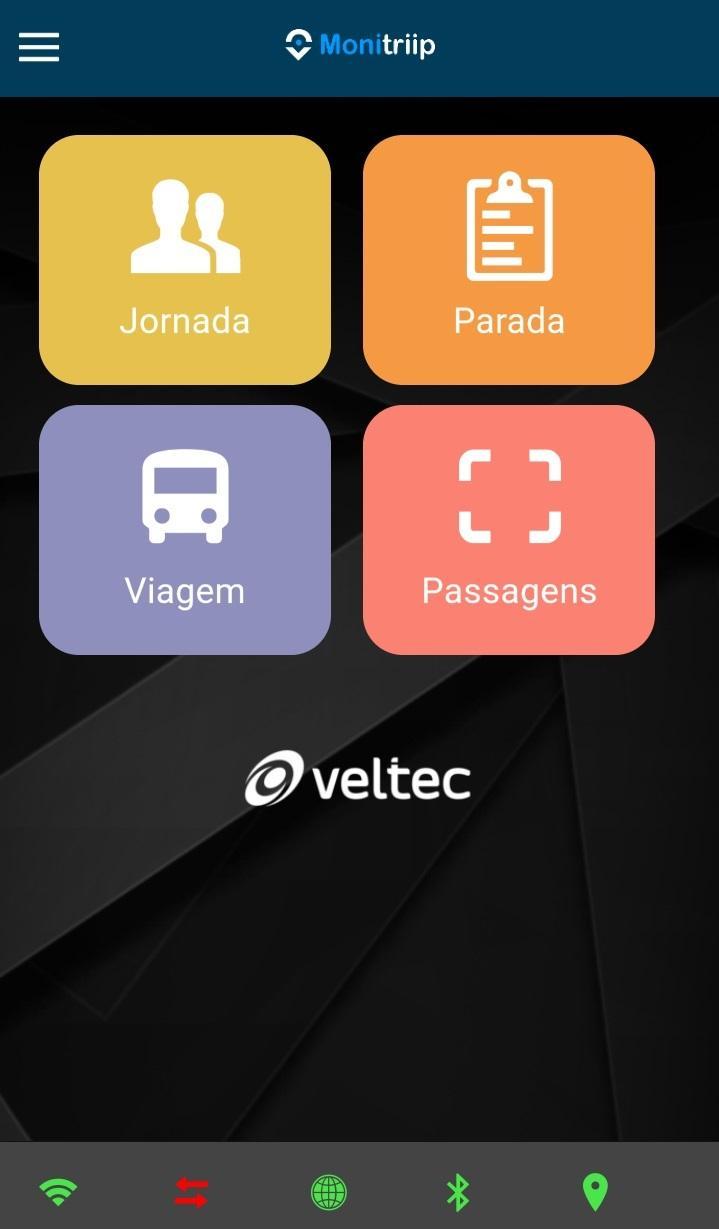Open the Jornada tile

pos(185,260)
